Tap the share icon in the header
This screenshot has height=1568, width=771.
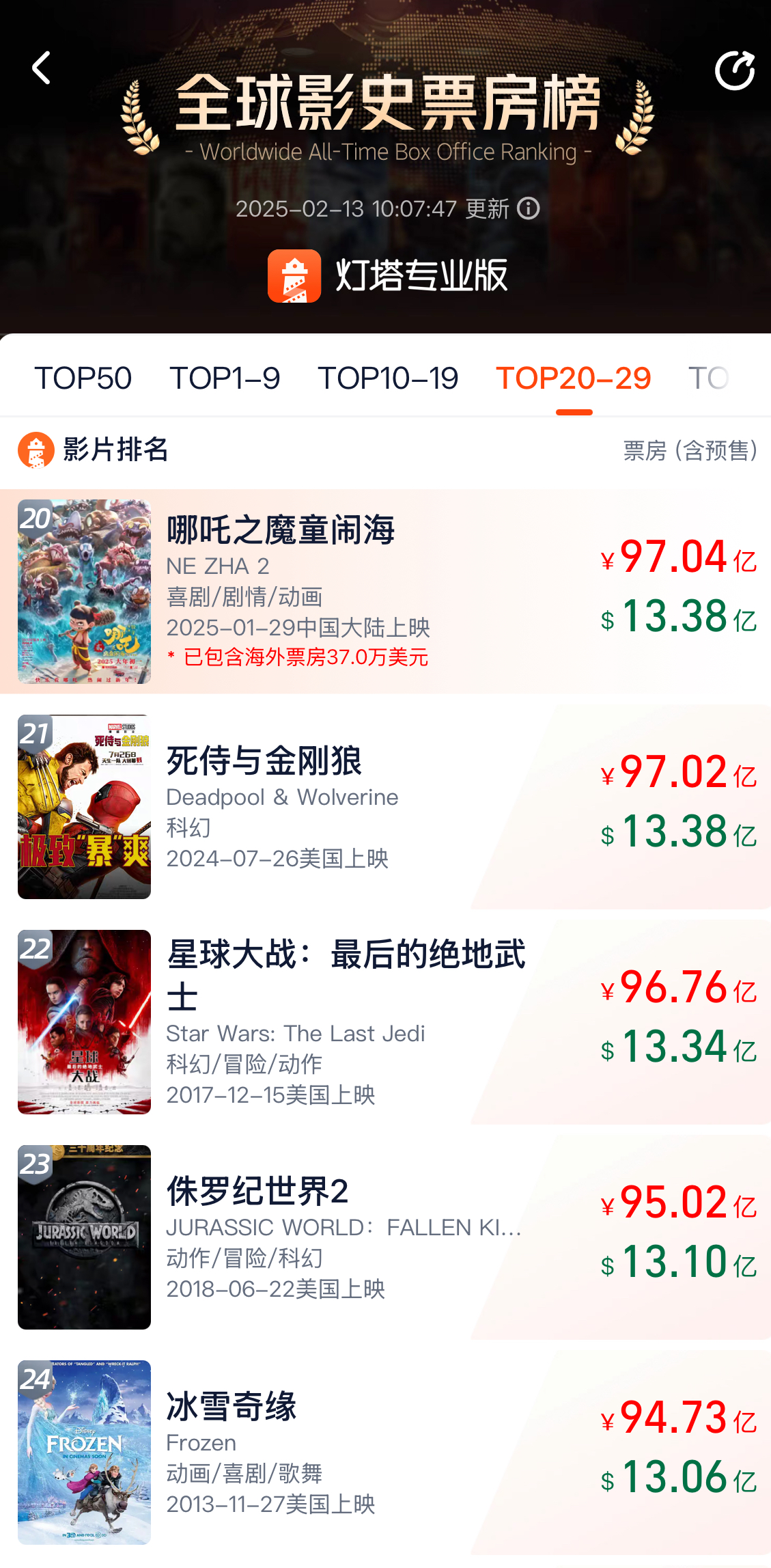pyautogui.click(x=734, y=70)
